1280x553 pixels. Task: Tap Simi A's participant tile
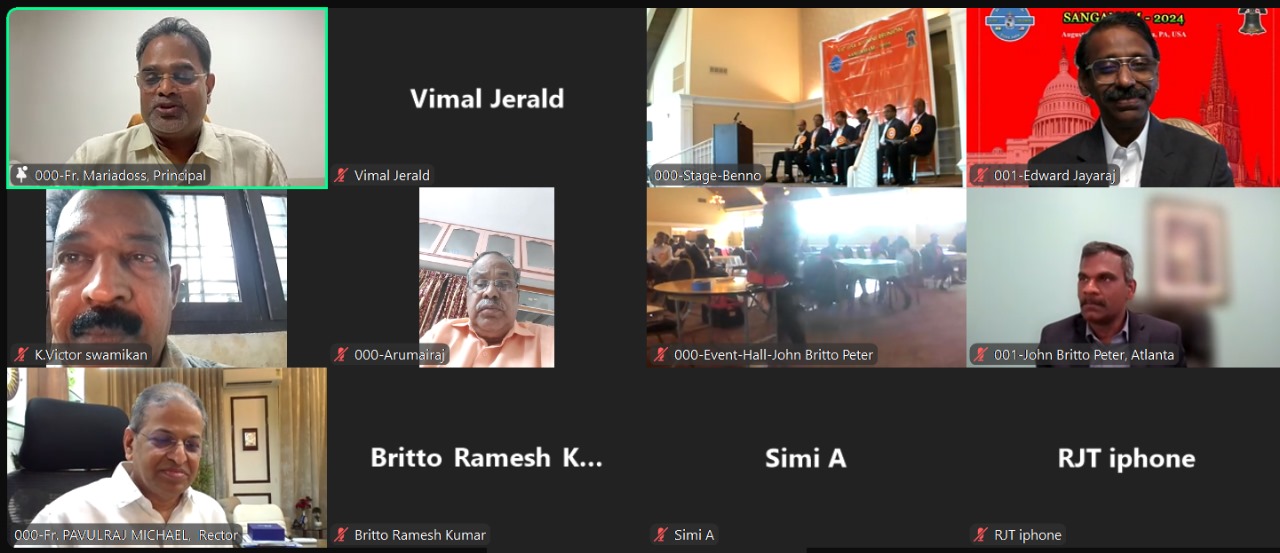coord(805,457)
